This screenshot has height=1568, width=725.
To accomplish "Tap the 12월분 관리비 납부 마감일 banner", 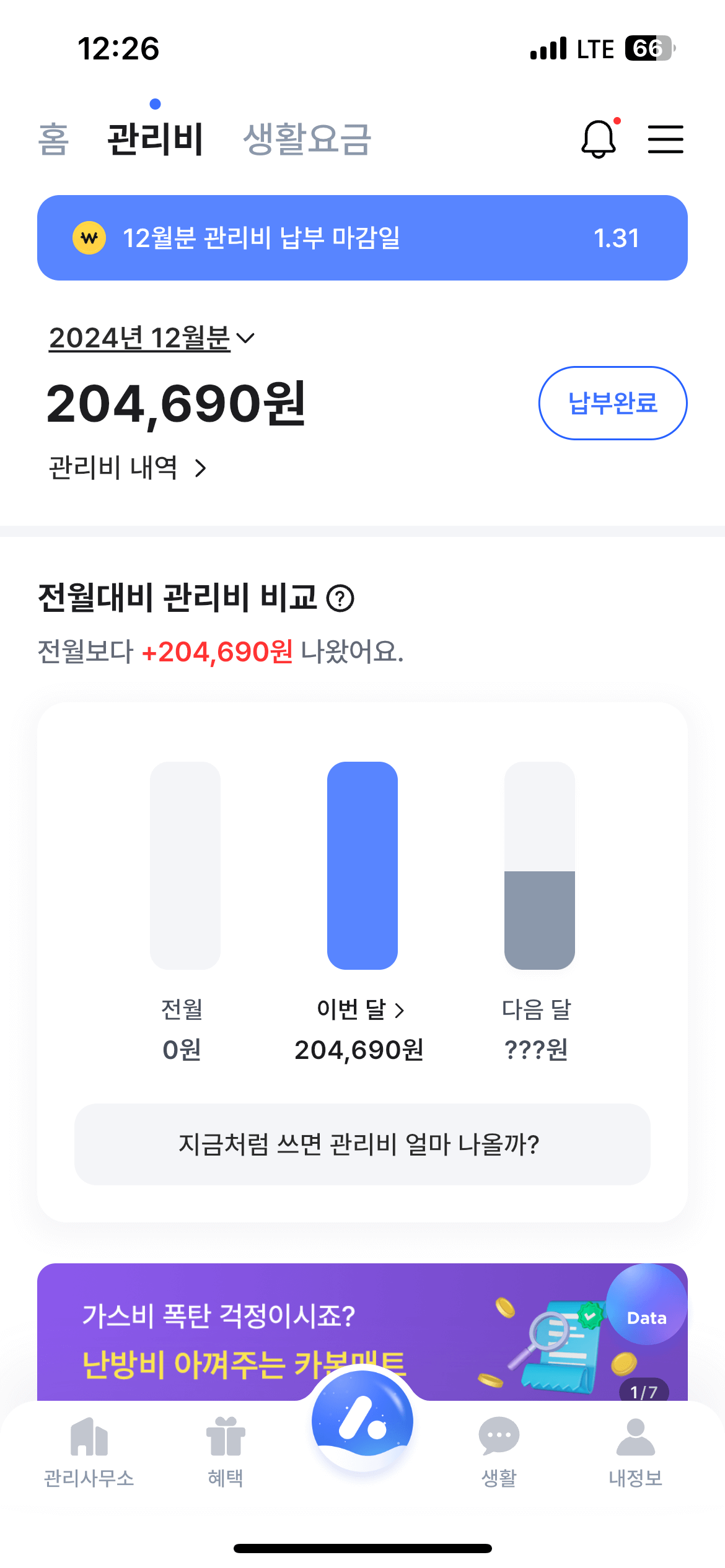I will (362, 237).
